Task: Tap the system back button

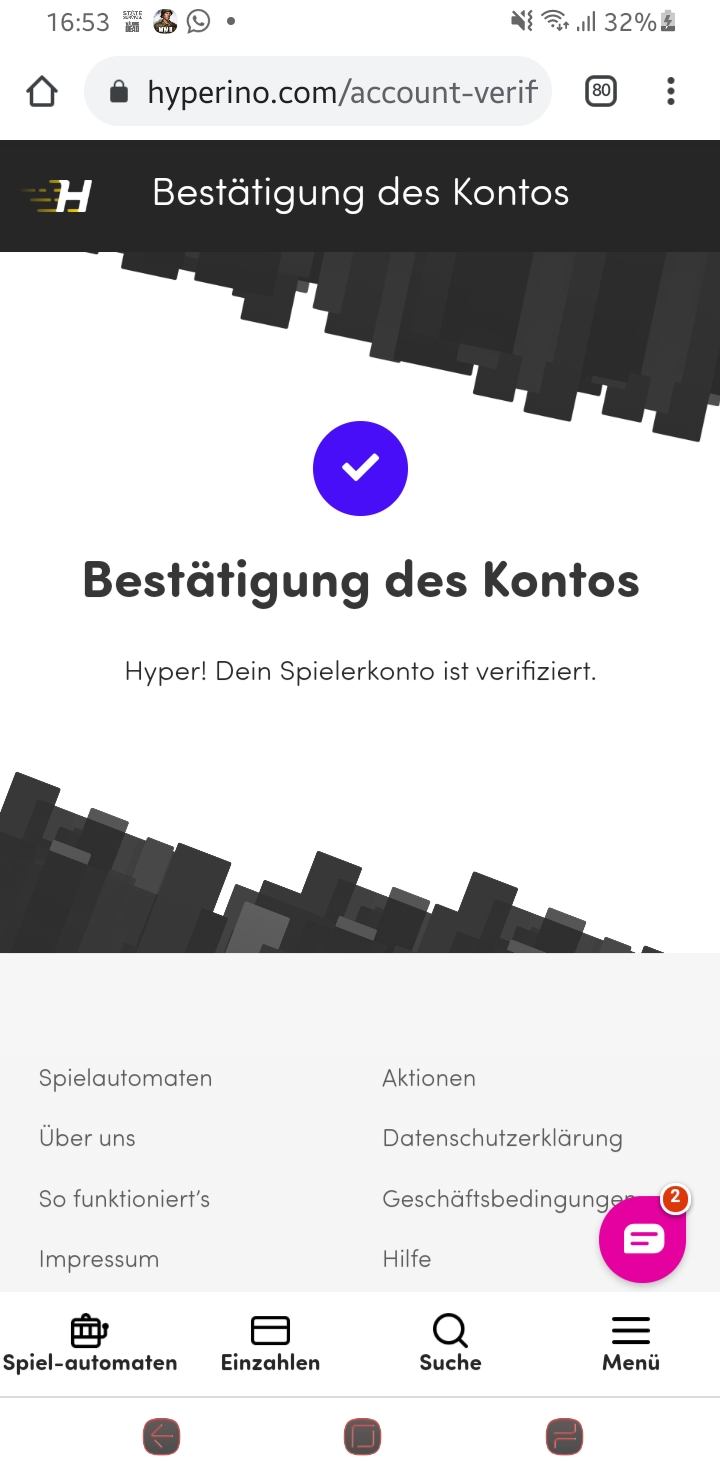Action: pyautogui.click(x=161, y=1438)
